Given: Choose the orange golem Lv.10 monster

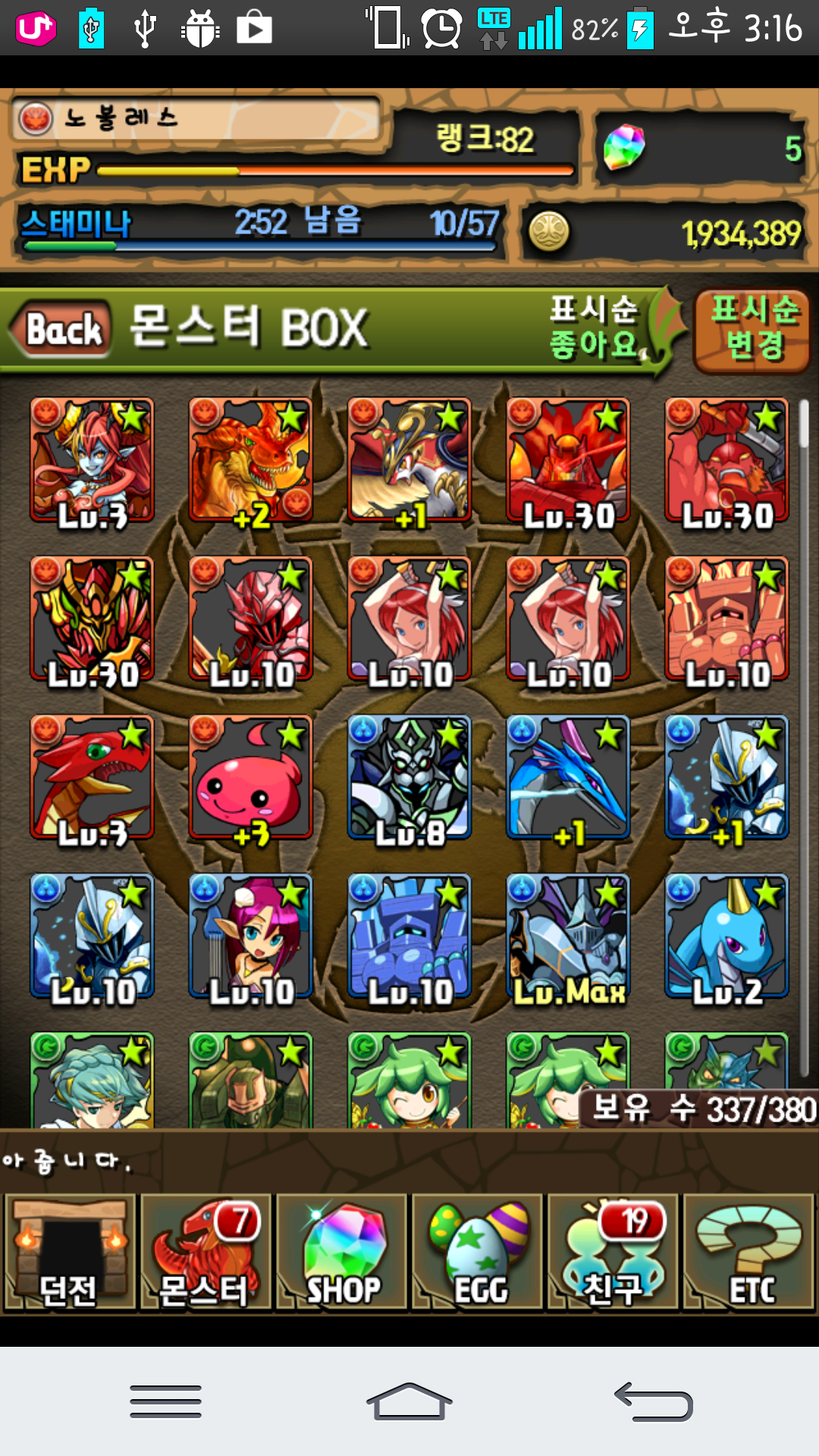Looking at the screenshot, I should [726, 620].
